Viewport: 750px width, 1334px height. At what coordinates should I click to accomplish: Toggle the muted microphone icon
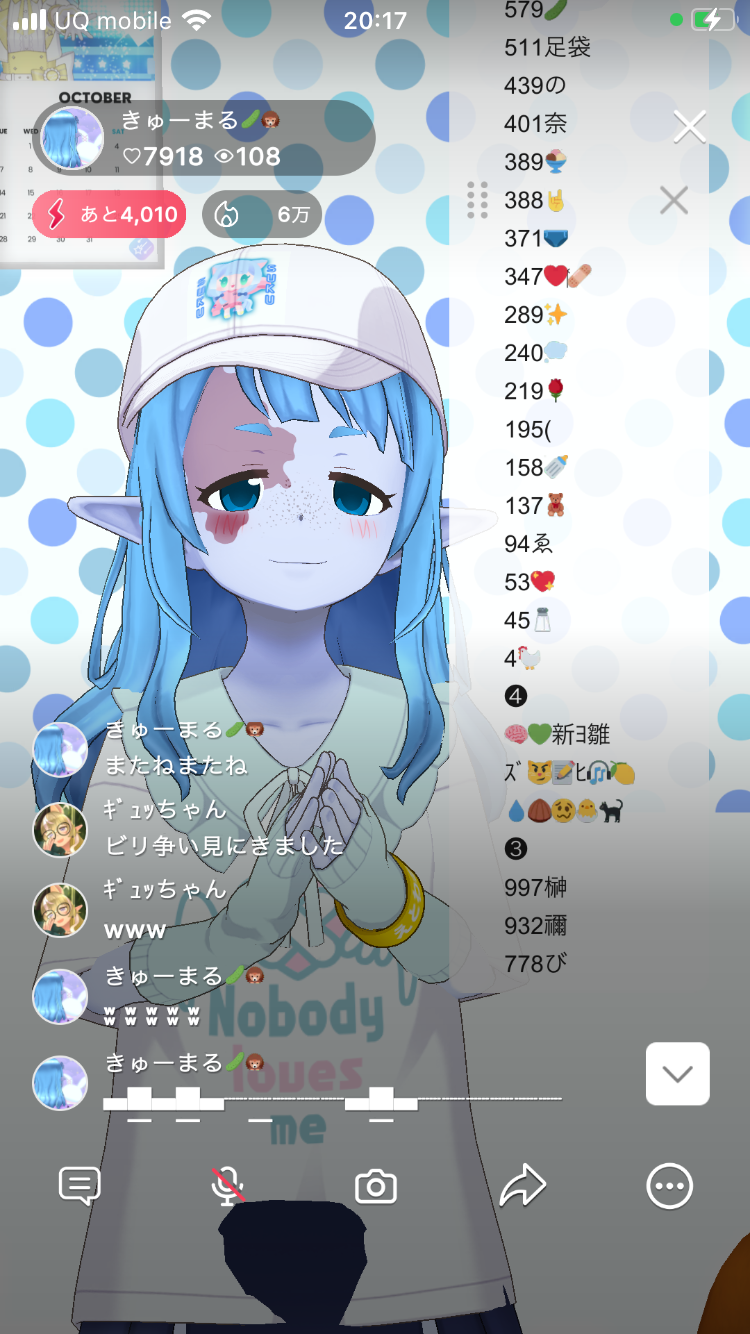tap(228, 1187)
